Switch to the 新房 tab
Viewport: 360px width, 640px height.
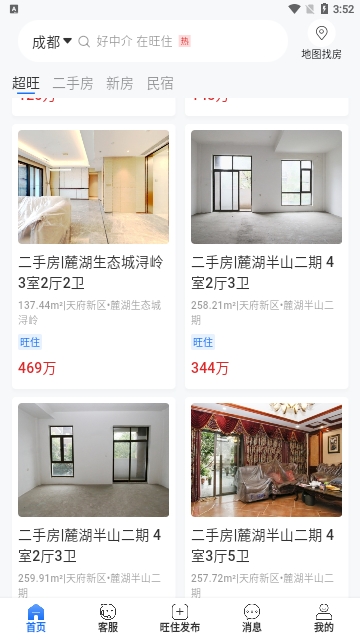120,83
